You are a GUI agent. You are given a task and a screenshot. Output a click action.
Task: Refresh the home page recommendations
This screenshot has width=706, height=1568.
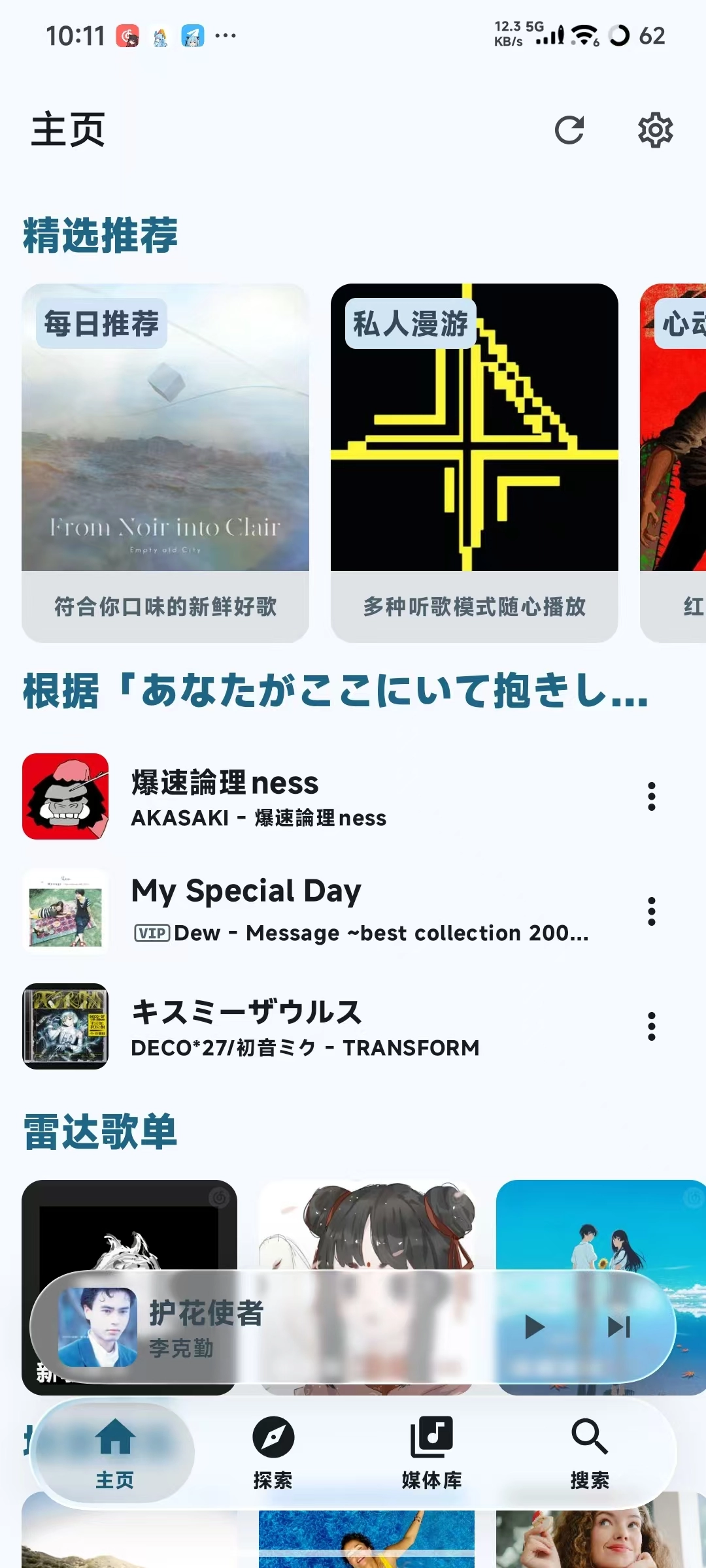pos(569,130)
